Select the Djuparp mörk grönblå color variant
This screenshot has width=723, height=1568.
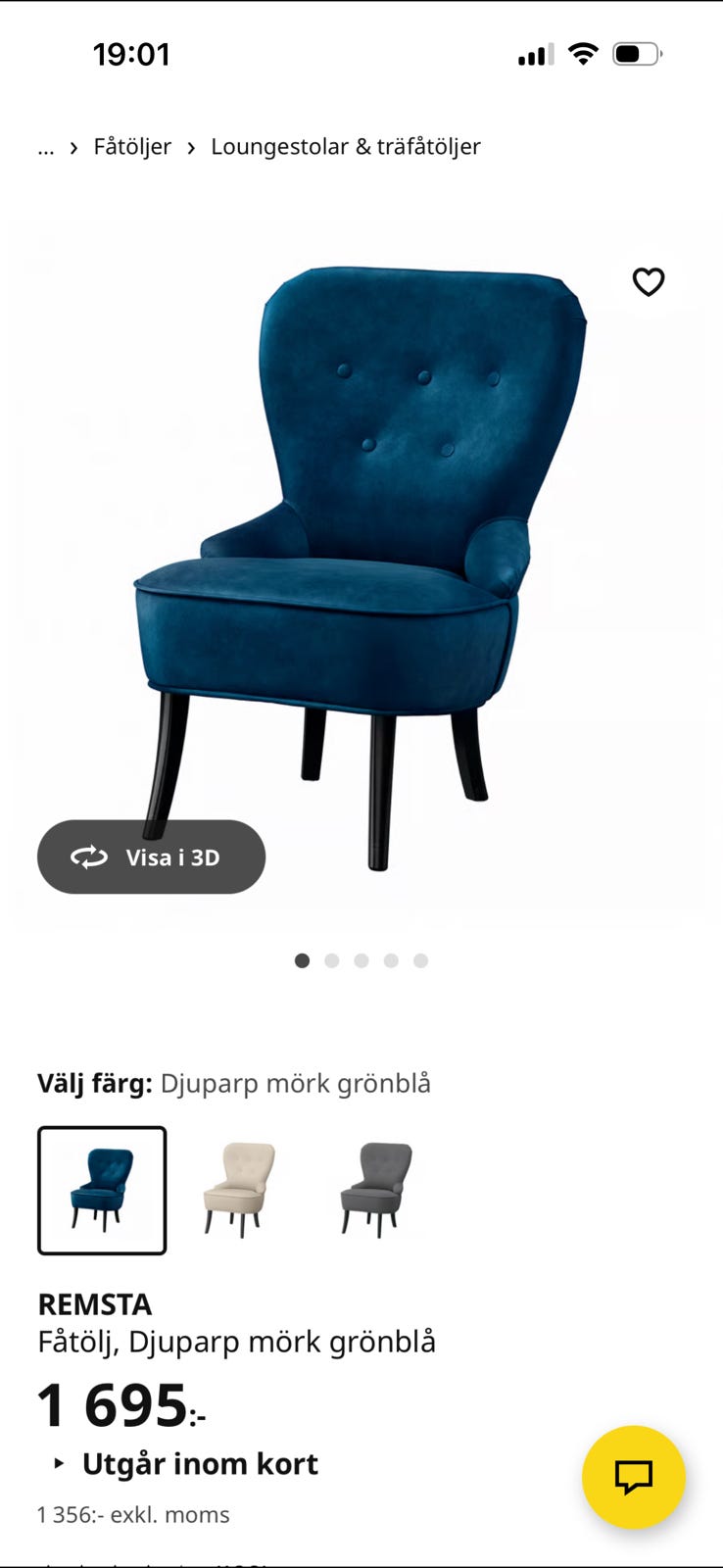102,1191
